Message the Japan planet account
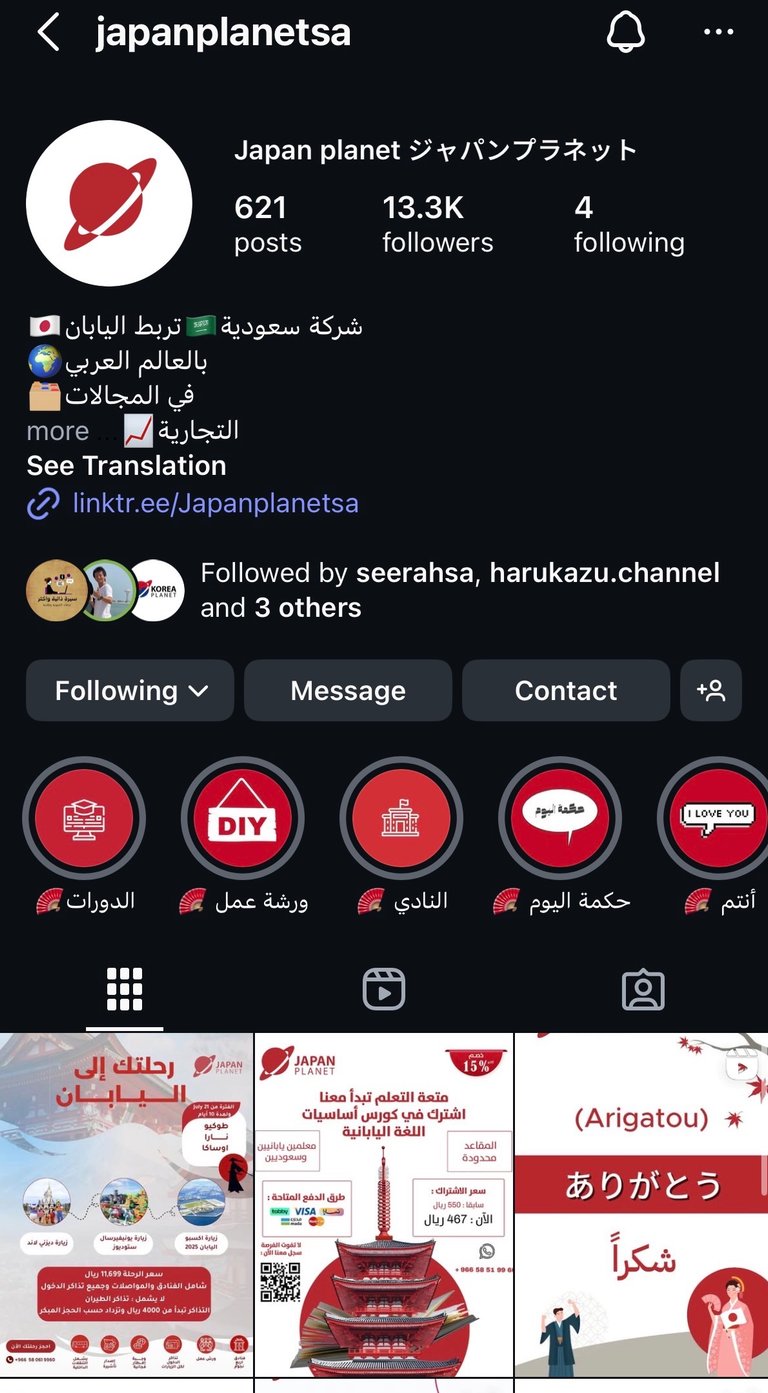The image size is (768, 1393). [x=348, y=690]
